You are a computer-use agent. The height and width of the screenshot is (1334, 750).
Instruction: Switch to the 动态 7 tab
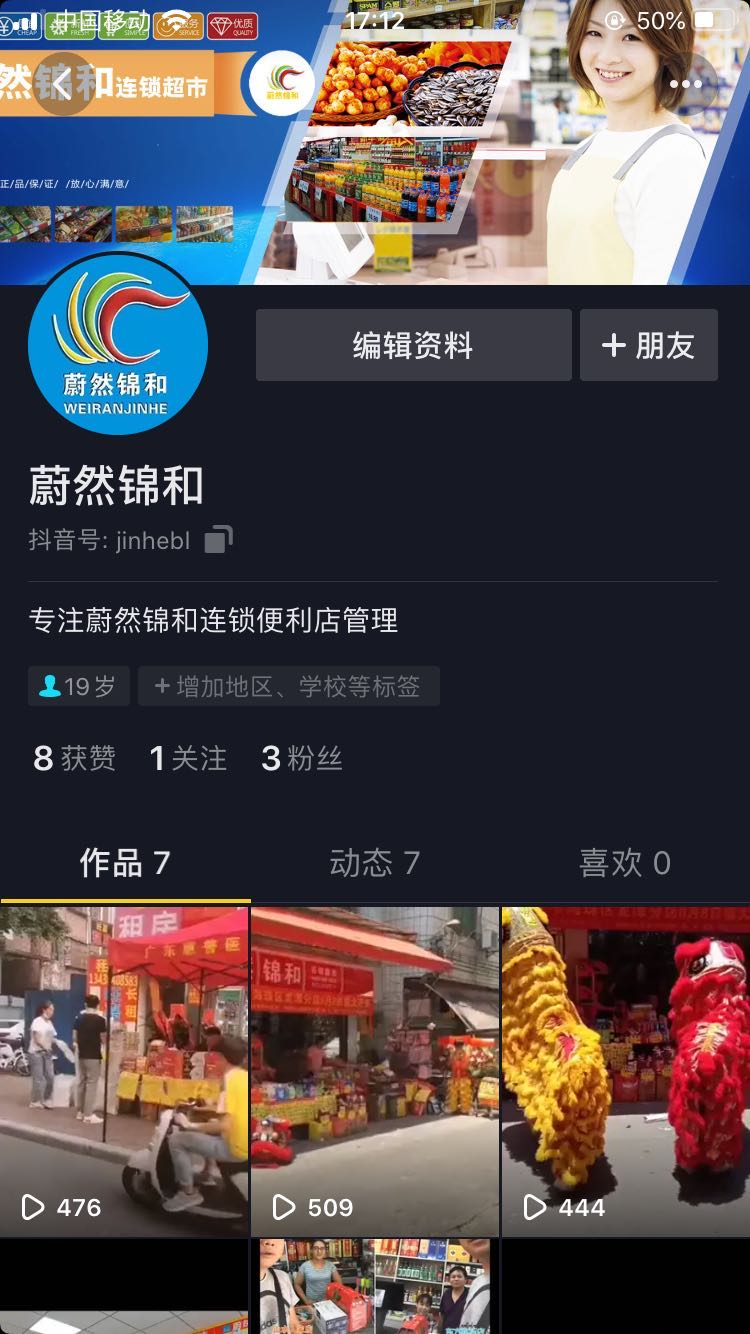coord(375,863)
